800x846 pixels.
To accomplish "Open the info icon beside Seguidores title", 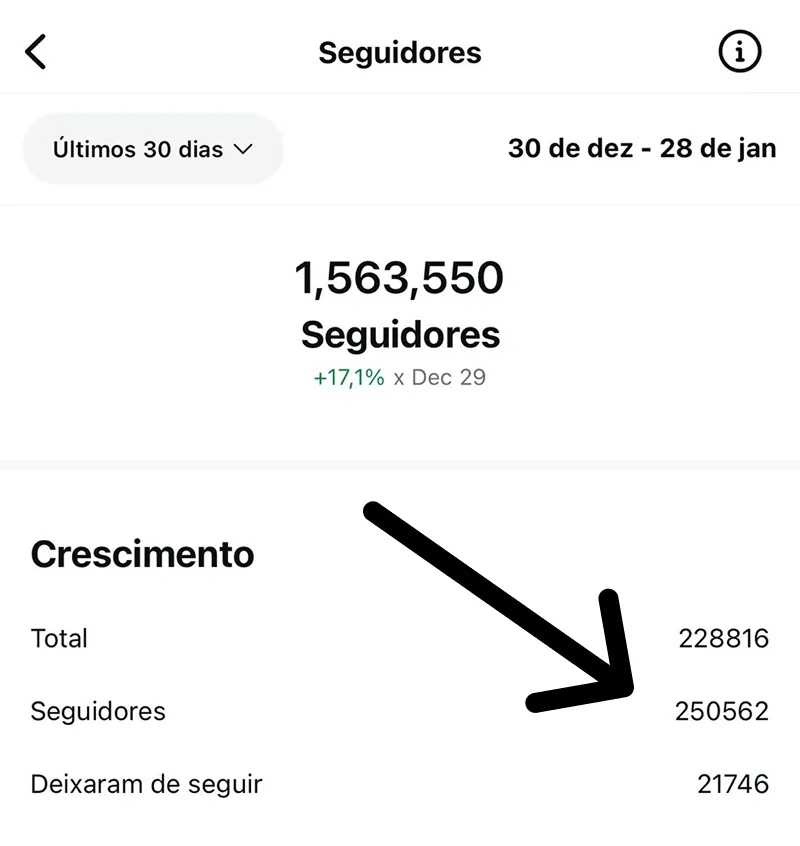I will point(739,52).
